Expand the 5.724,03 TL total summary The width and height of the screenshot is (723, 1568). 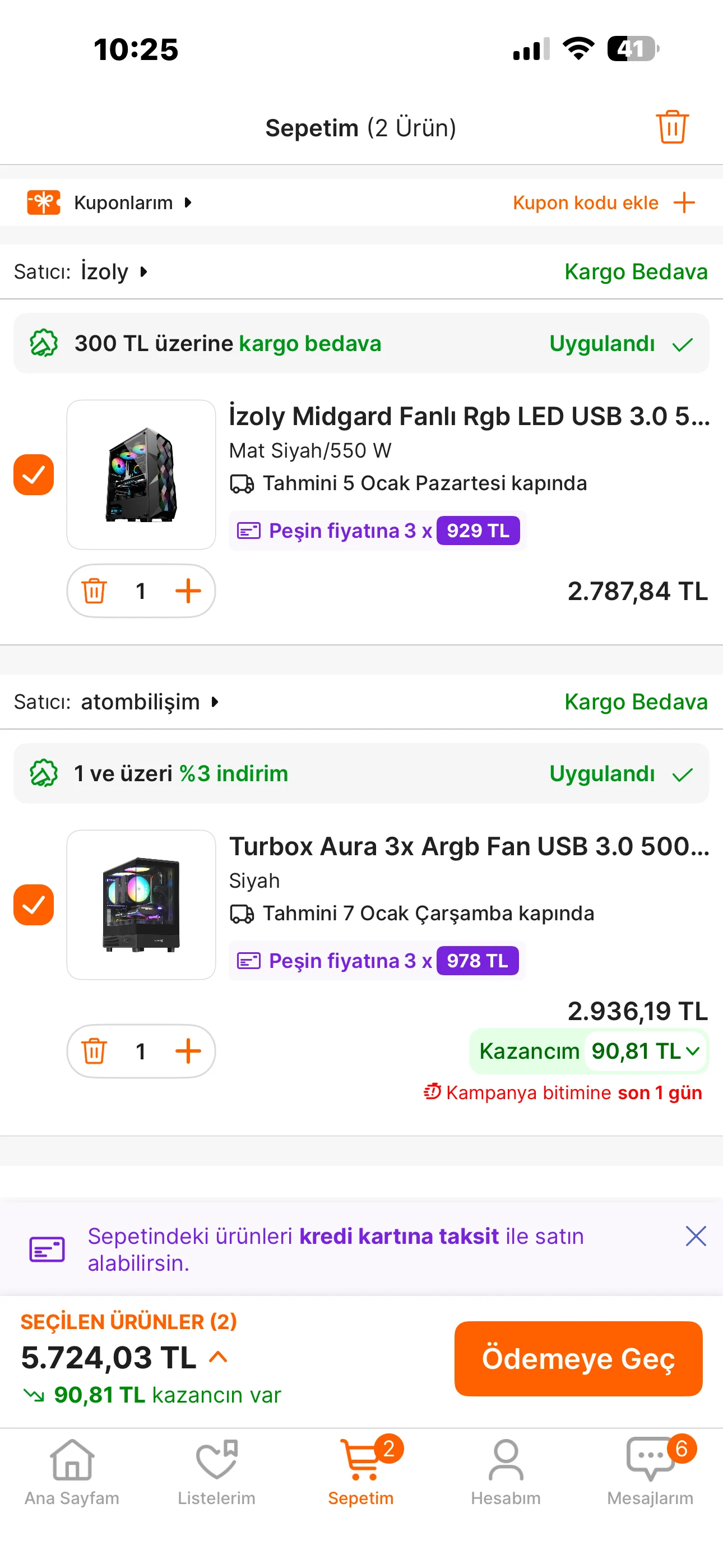218,1357
